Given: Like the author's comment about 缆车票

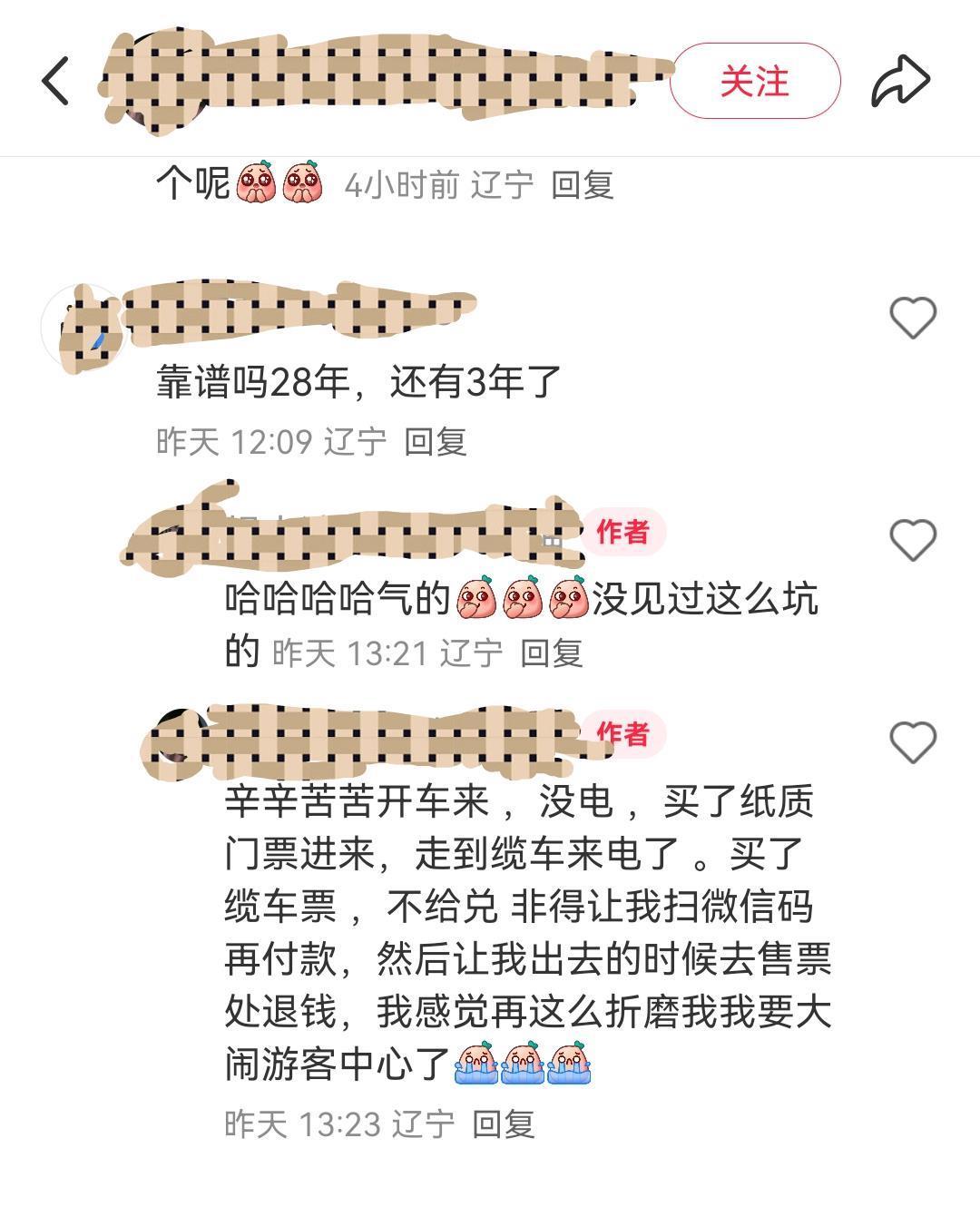Looking at the screenshot, I should point(912,742).
